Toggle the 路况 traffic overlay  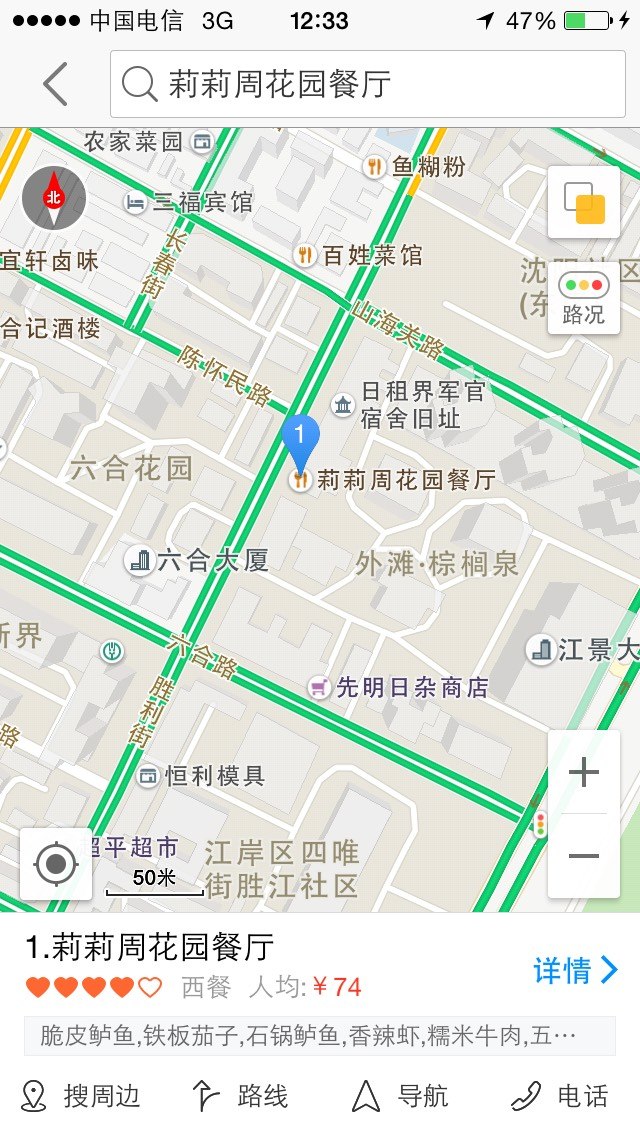[x=584, y=298]
